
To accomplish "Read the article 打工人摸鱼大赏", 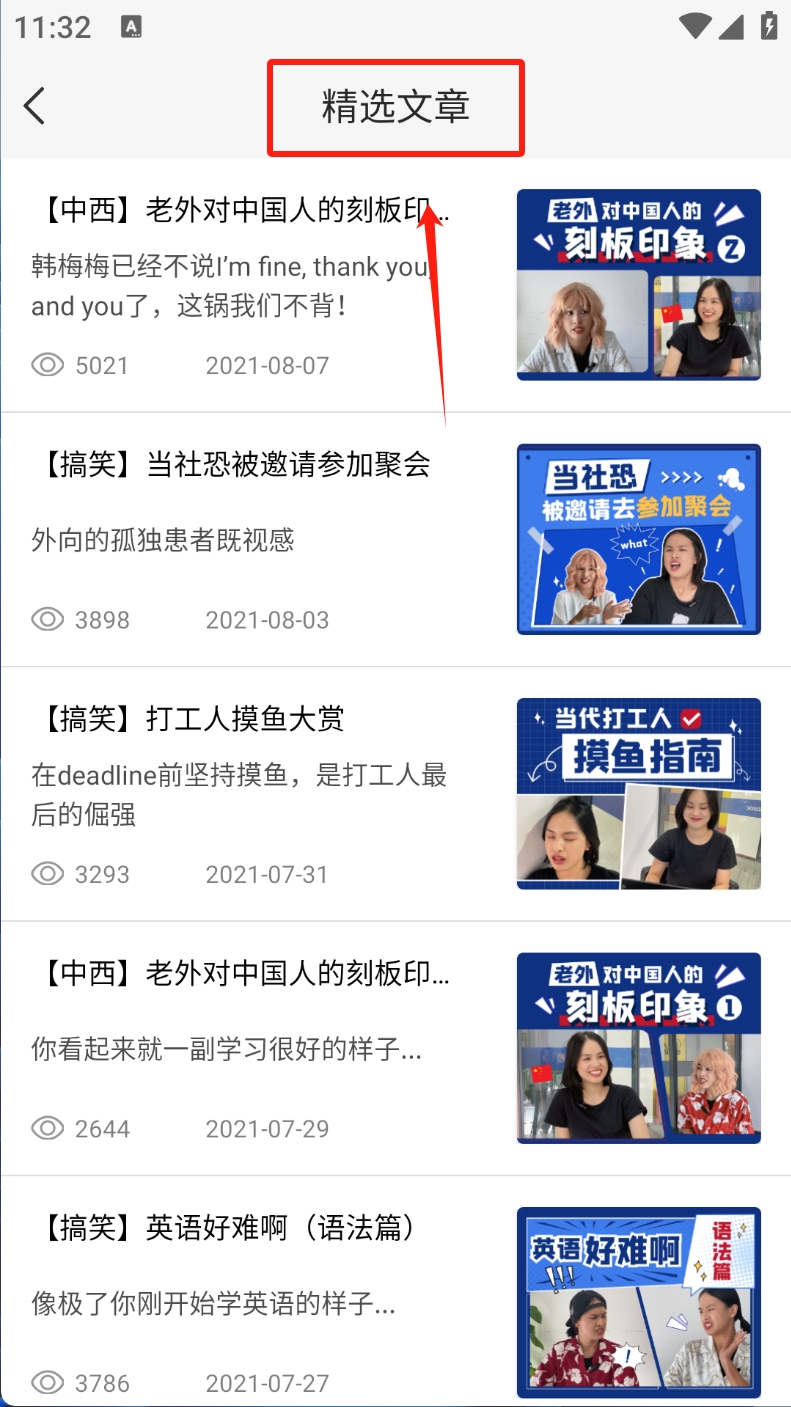I will coord(395,794).
